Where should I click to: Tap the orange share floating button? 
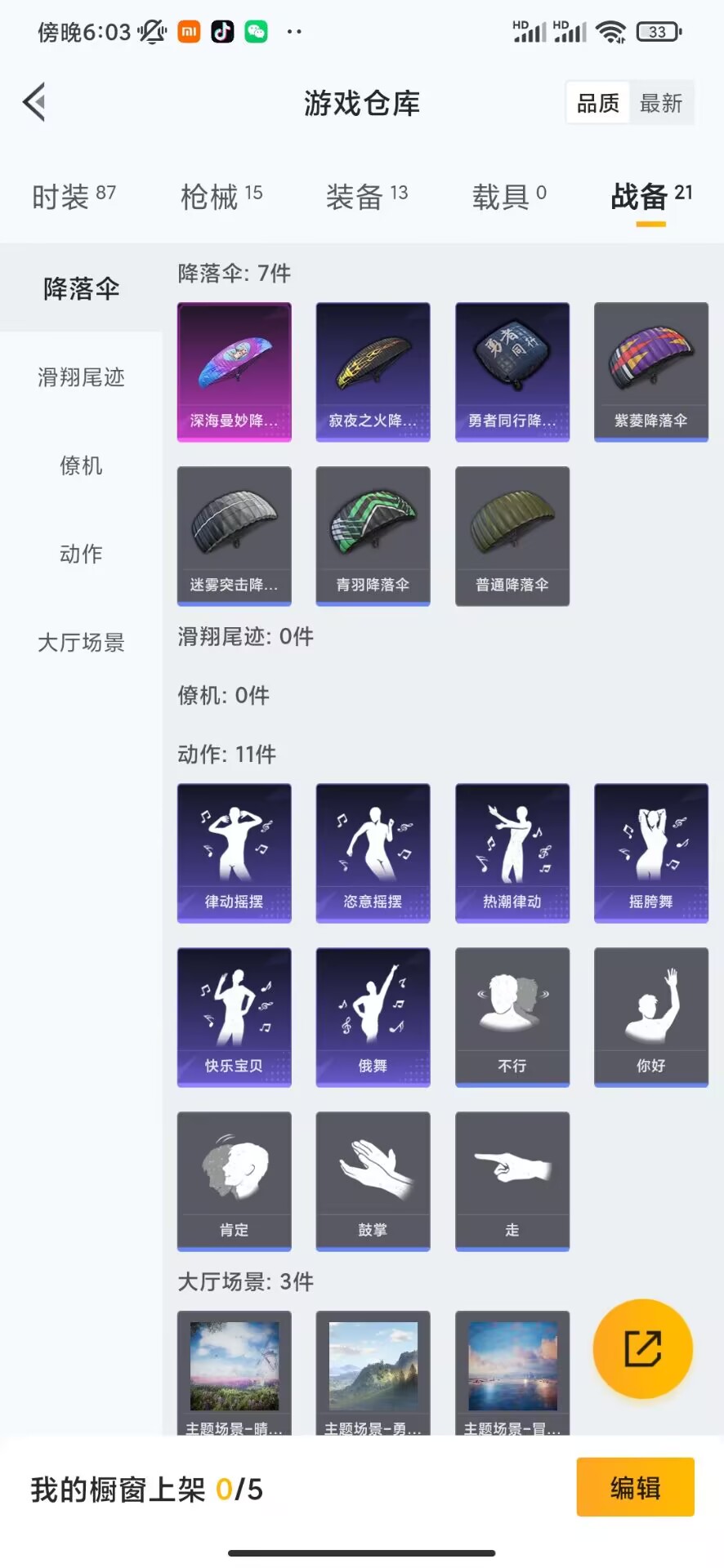tap(642, 1348)
